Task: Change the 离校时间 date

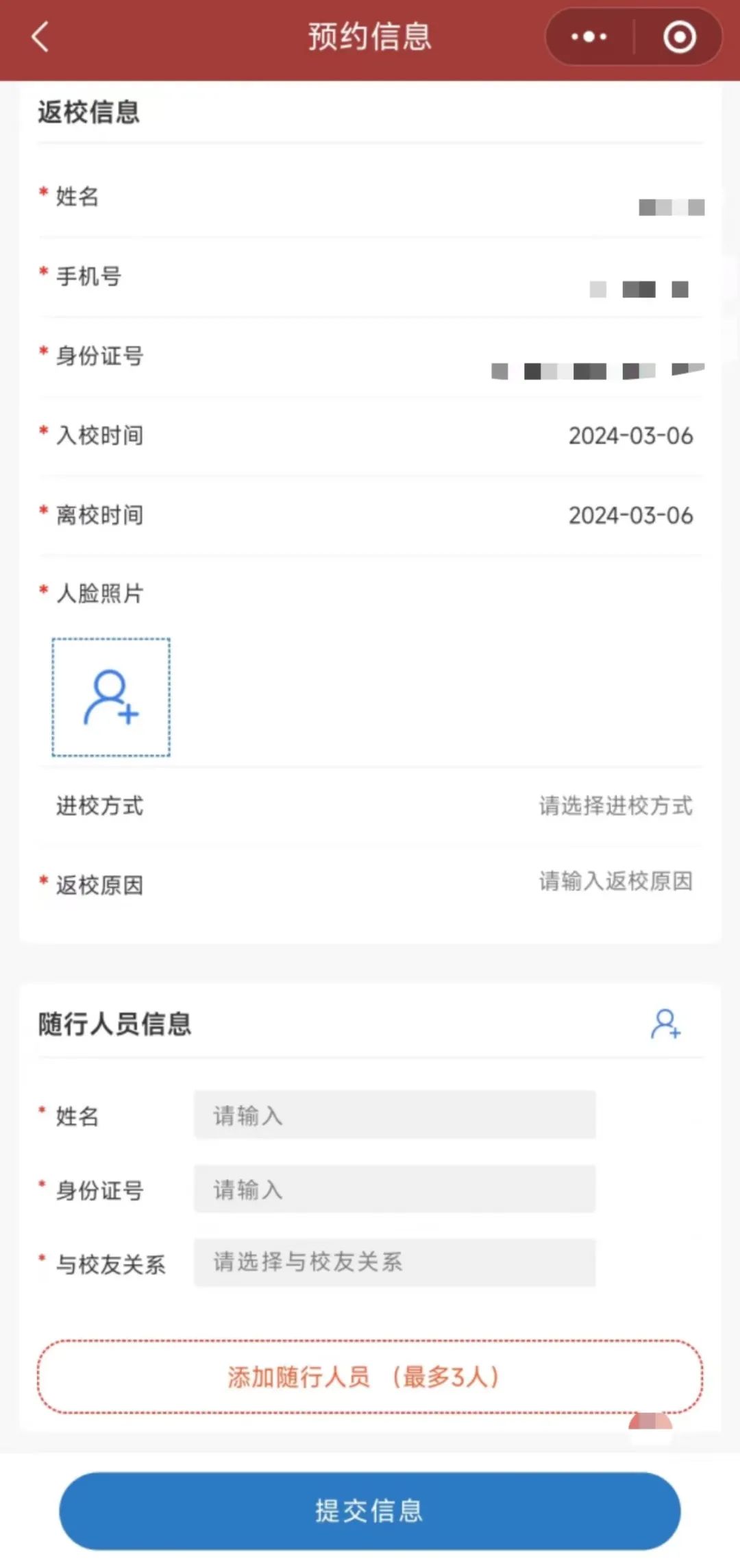Action: tap(630, 516)
